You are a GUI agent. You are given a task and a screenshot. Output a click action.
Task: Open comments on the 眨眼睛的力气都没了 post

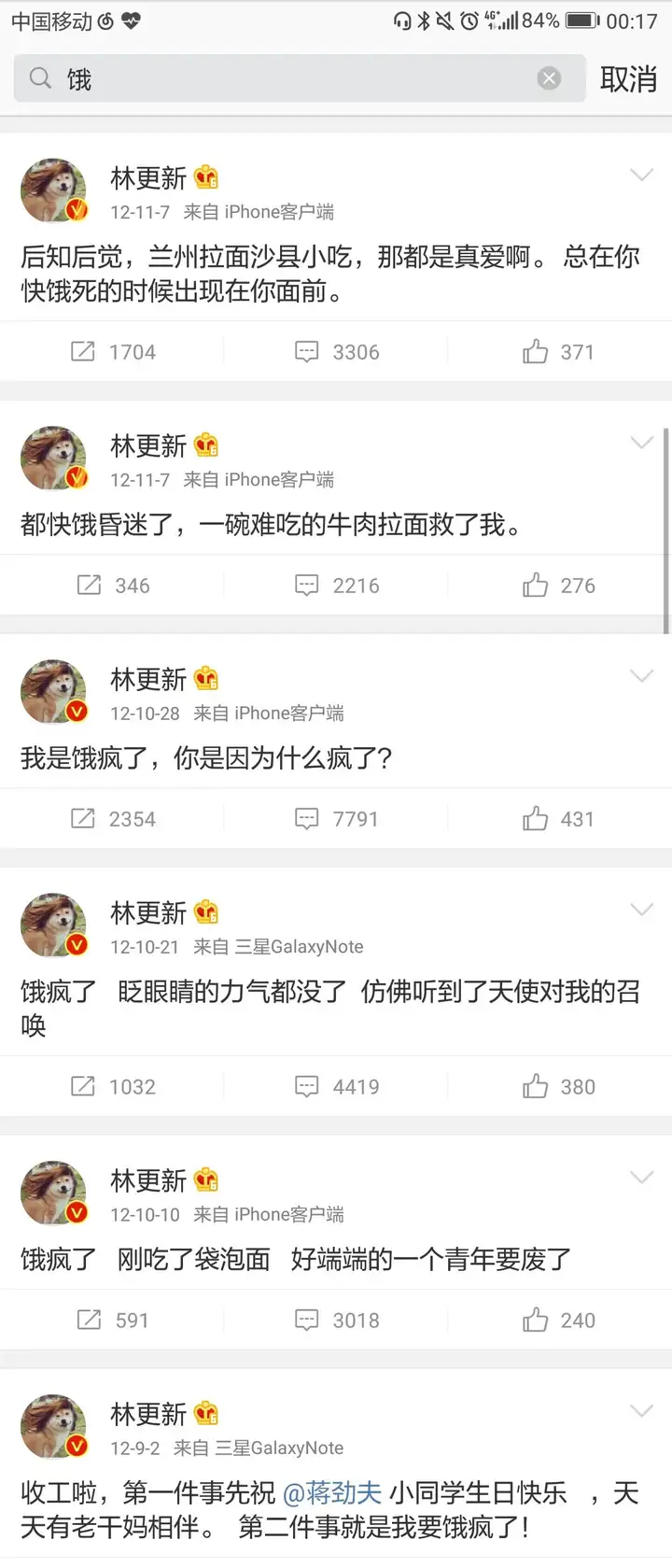[337, 1087]
